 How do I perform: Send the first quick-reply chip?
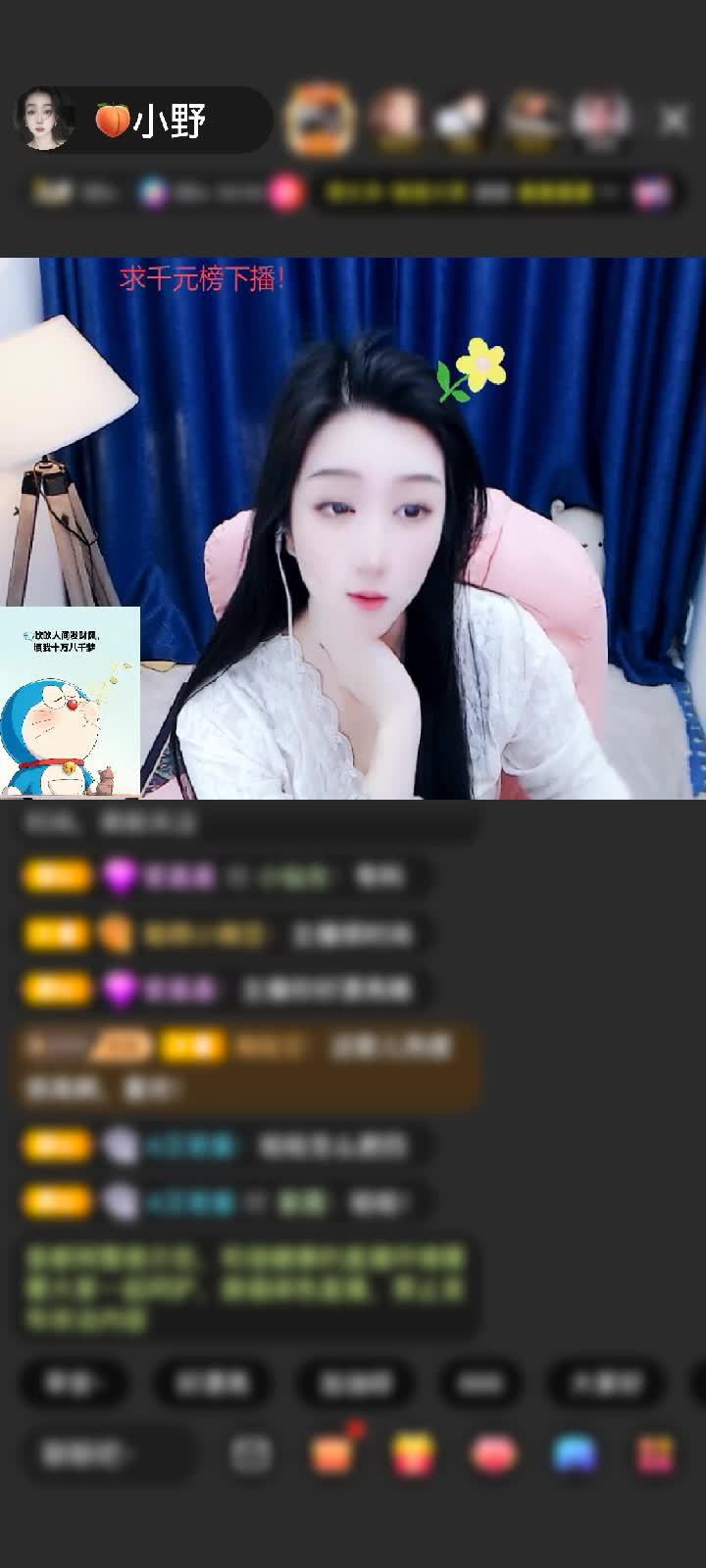tap(73, 1384)
